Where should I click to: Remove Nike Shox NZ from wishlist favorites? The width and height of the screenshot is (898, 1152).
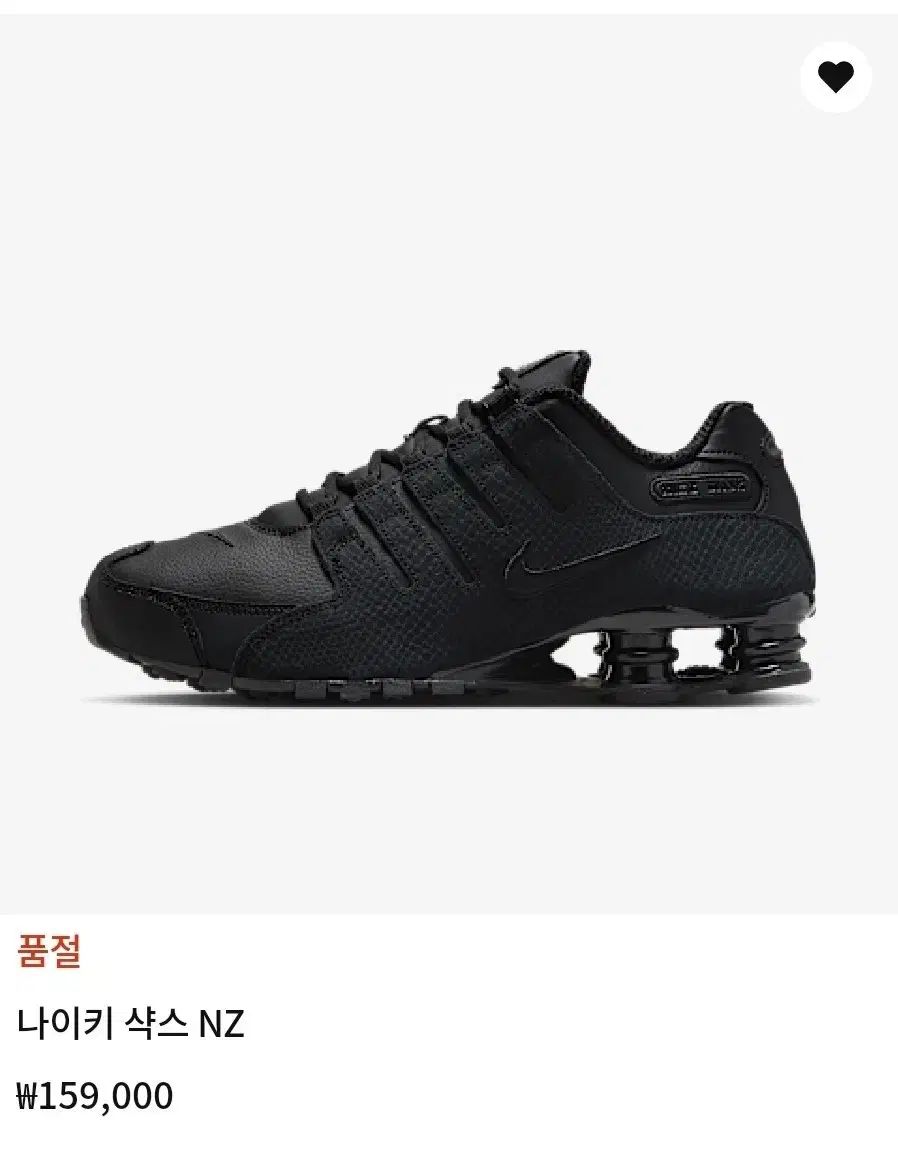(835, 77)
